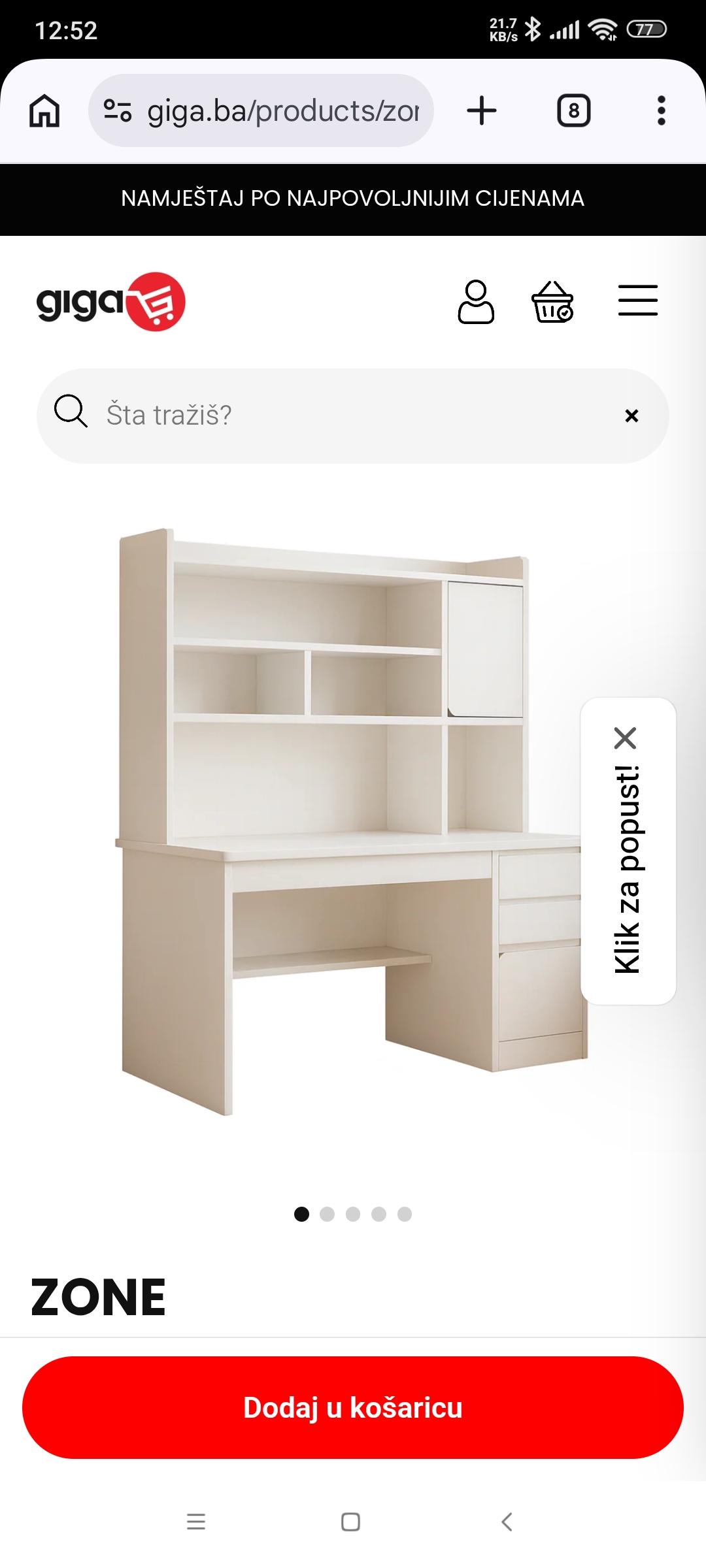Screen dimensions: 706x1568
Task: Open the hamburger navigation menu
Action: tap(637, 301)
